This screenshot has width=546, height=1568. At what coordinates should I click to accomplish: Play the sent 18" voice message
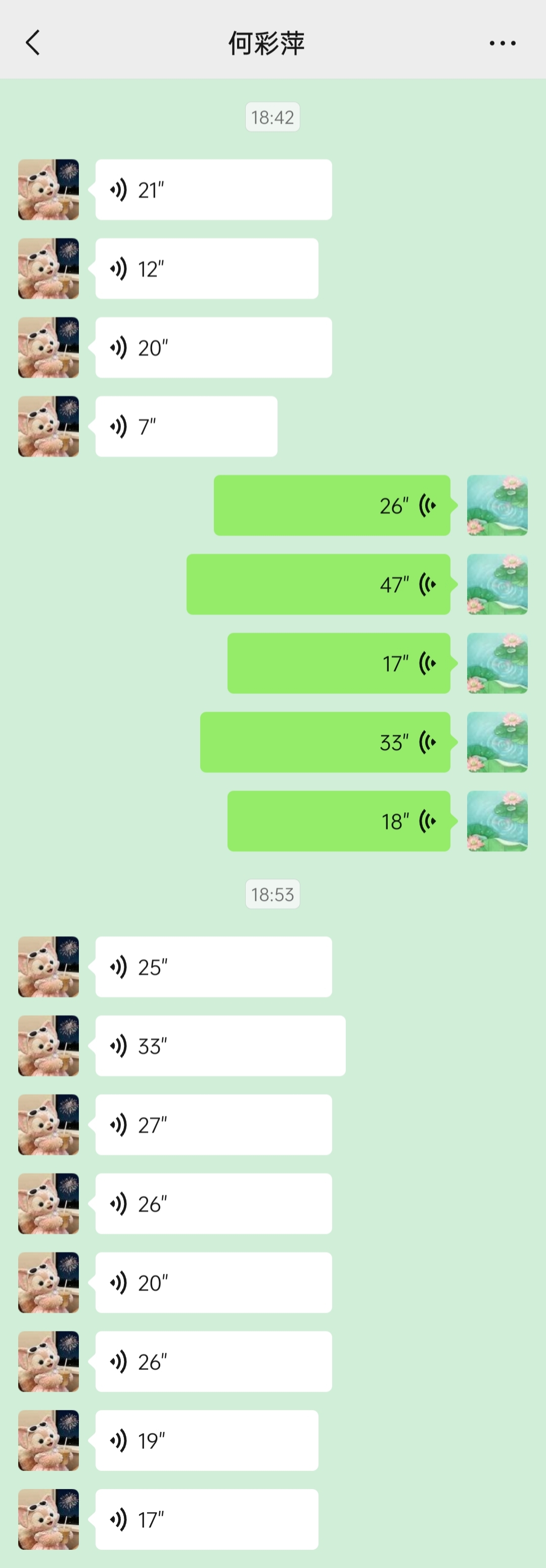coord(338,821)
